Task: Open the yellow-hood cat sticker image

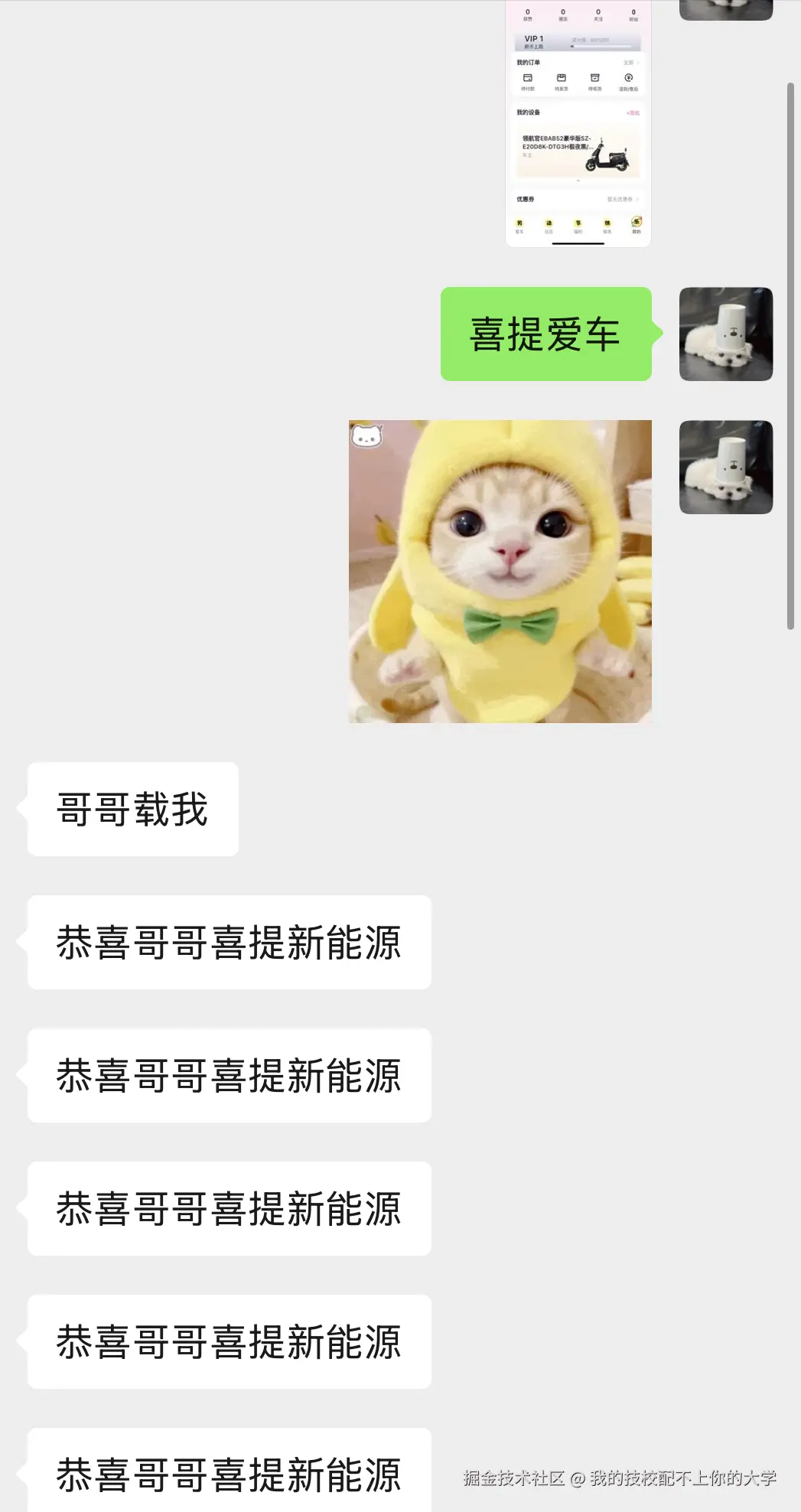Action: [501, 570]
